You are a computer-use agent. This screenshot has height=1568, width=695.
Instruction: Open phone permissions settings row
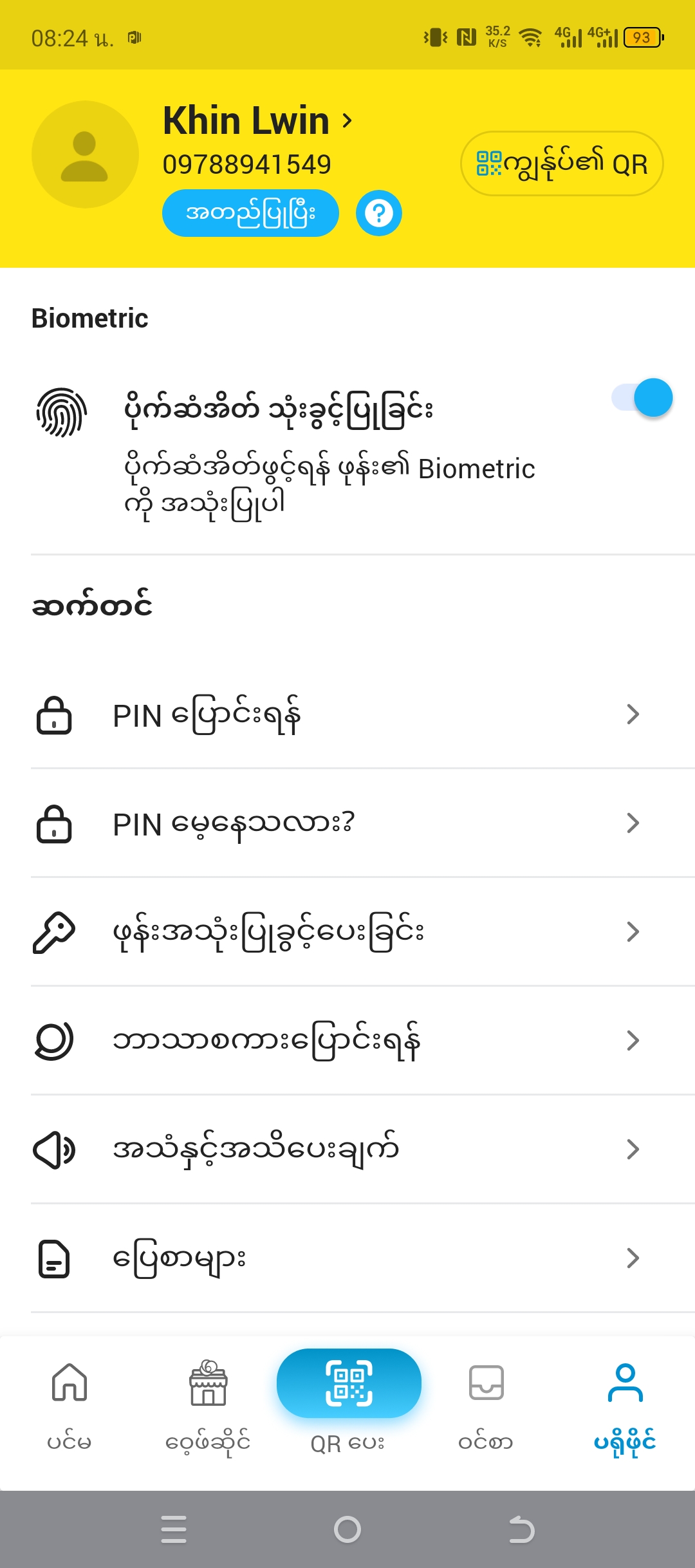point(347,932)
